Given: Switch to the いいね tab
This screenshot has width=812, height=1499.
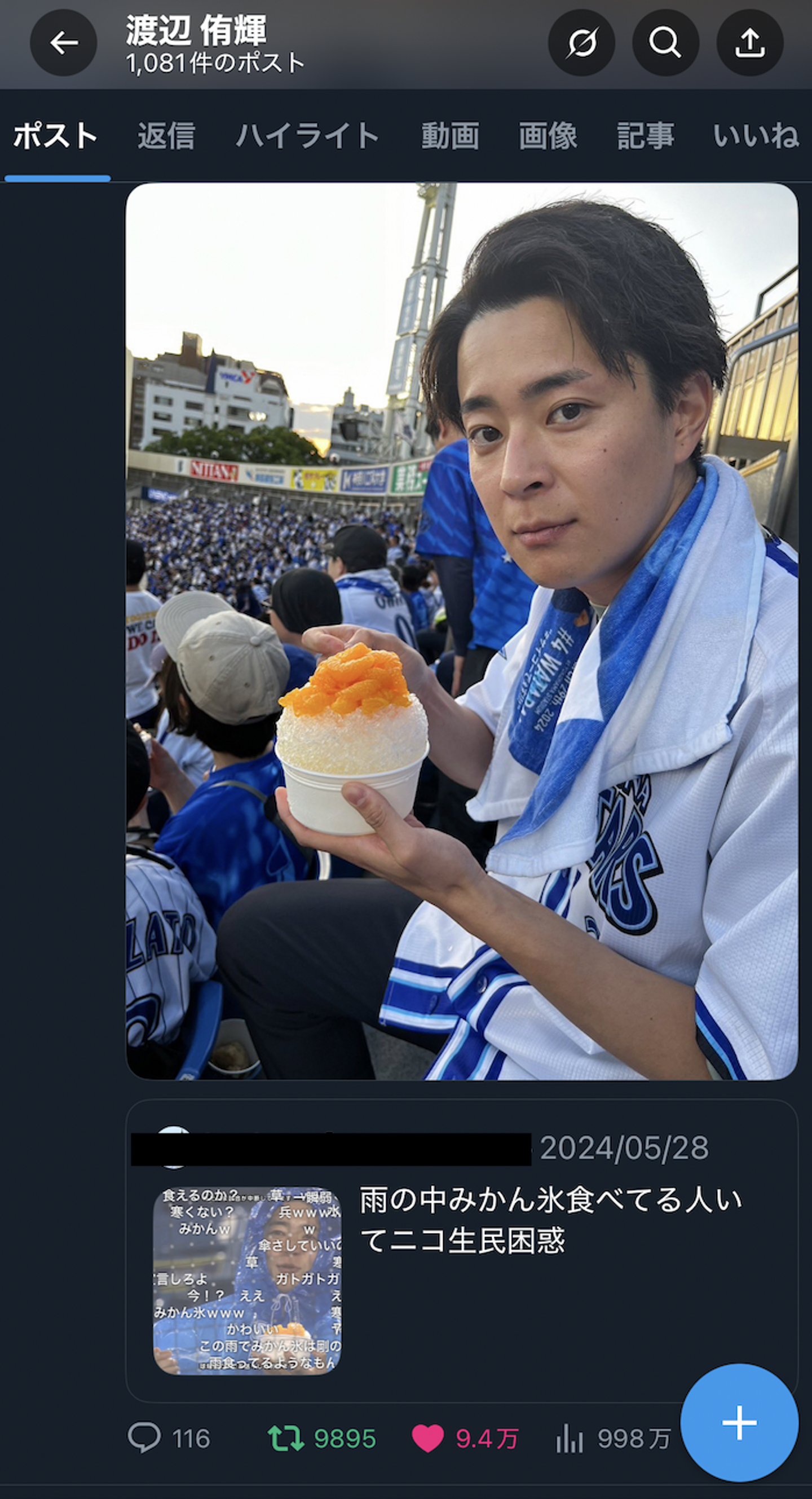Looking at the screenshot, I should pos(755,136).
